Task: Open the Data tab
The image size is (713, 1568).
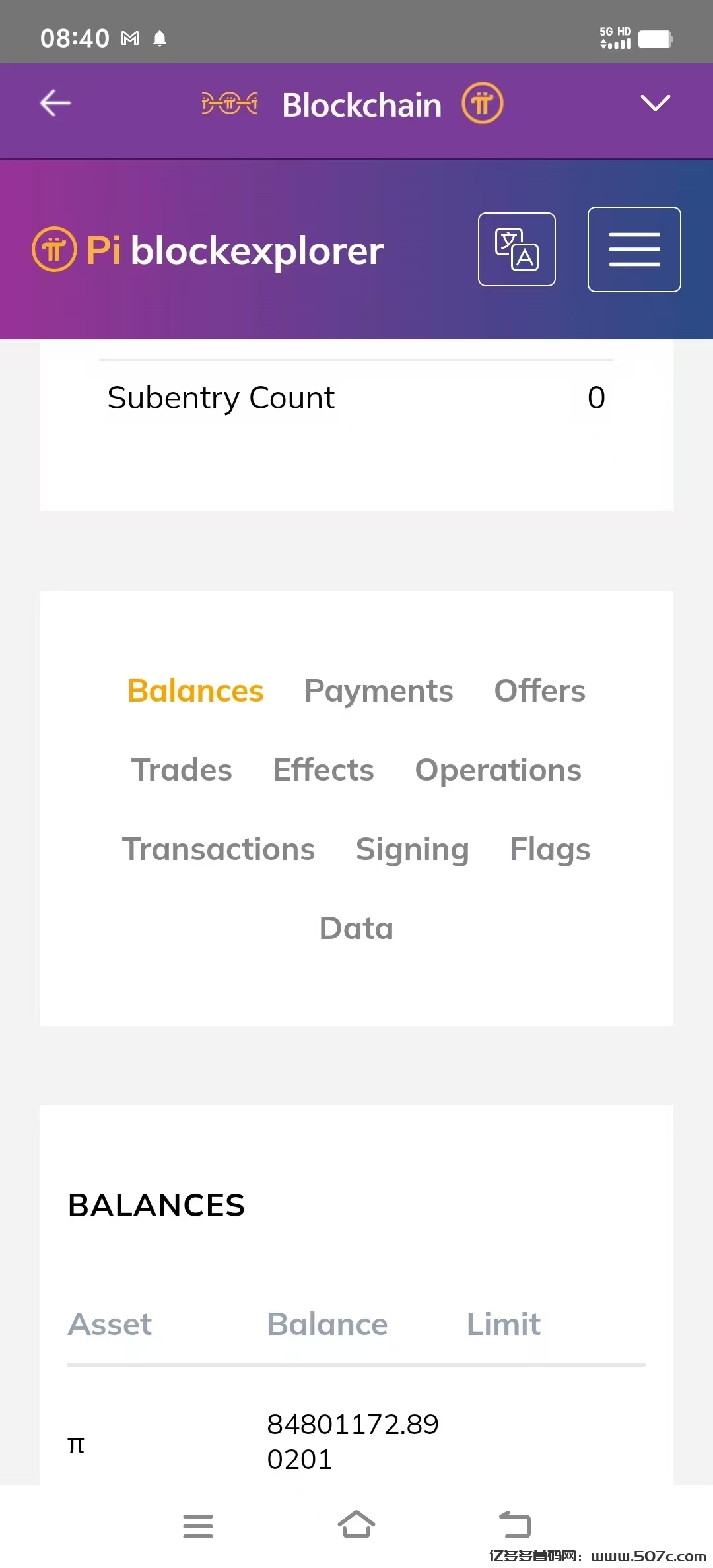Action: [356, 929]
